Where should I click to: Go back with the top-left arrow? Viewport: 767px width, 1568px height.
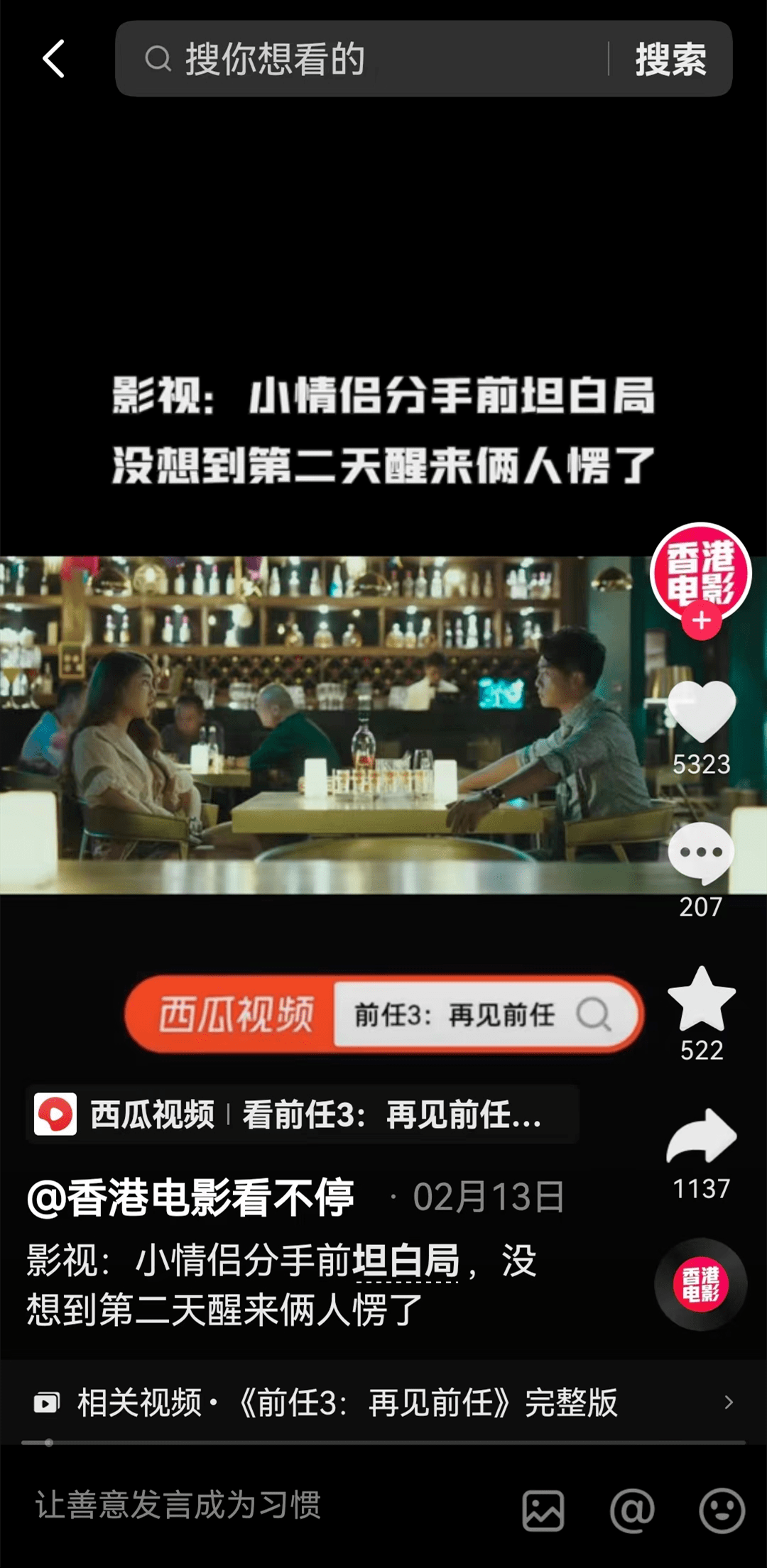coord(54,59)
